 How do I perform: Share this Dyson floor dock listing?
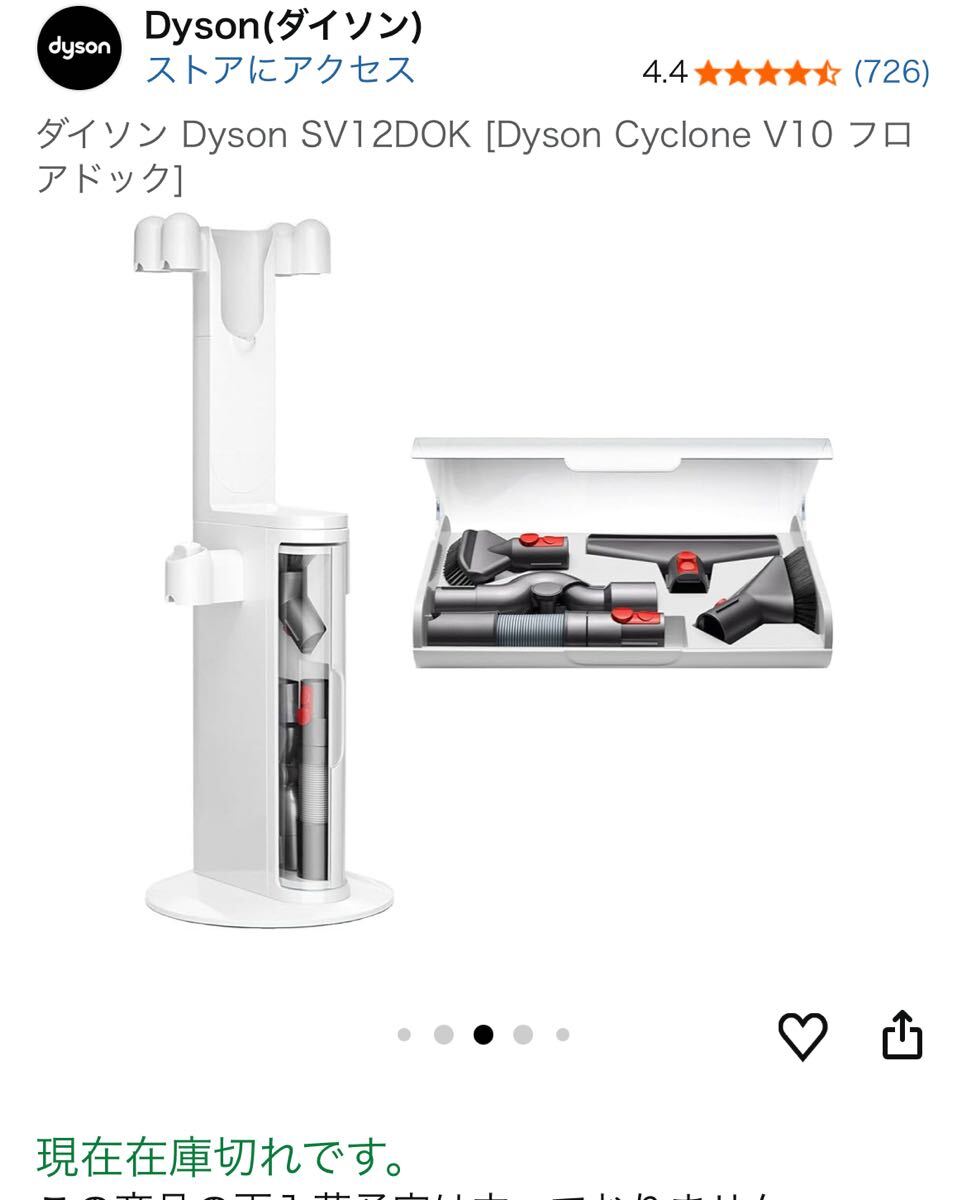coord(901,1035)
